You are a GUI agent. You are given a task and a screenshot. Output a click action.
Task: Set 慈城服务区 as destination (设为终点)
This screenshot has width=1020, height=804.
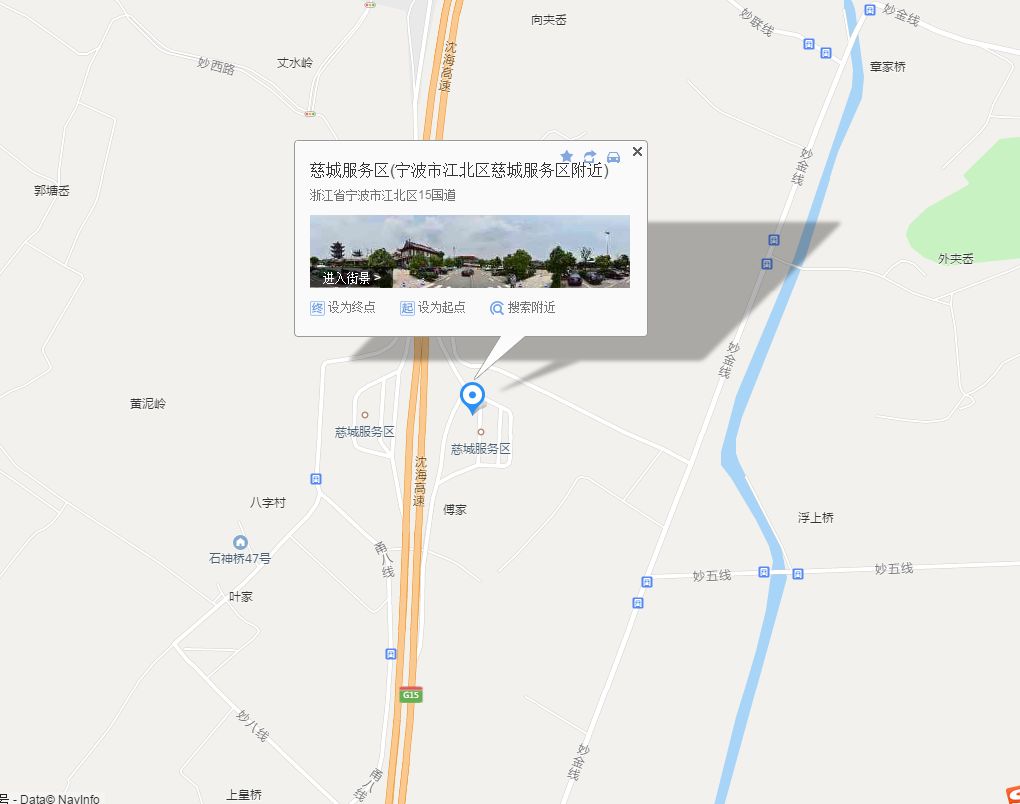click(x=343, y=308)
